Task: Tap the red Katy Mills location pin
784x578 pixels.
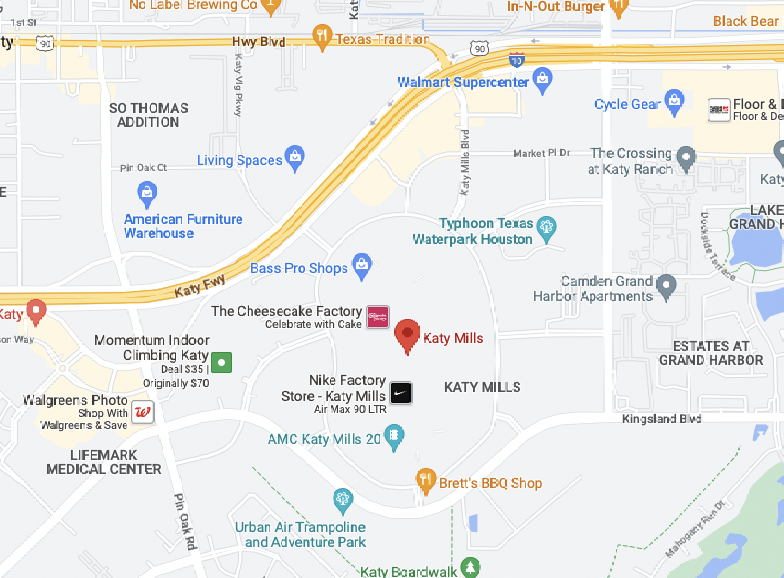Action: click(406, 335)
